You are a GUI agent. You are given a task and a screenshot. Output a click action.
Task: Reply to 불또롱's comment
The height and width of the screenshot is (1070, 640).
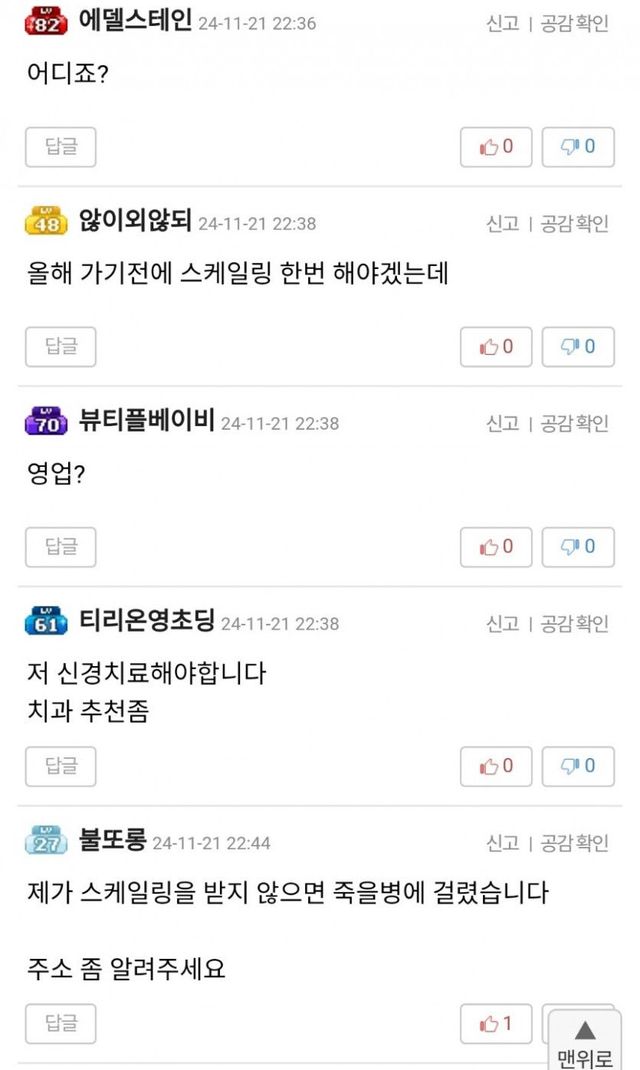pyautogui.click(x=60, y=1024)
